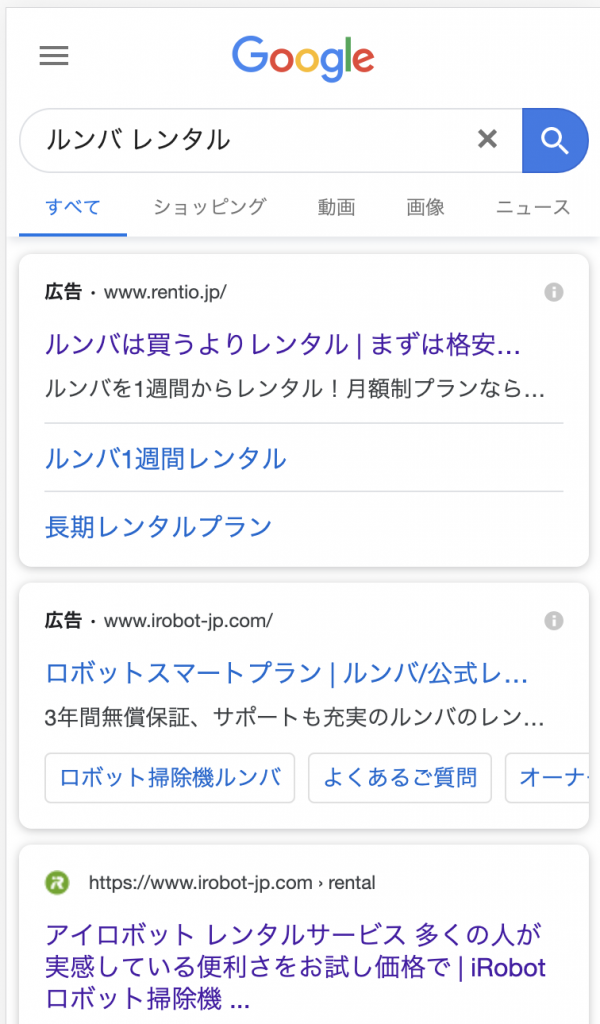Open the ルンバは買うよりレンタル ad result
The height and width of the screenshot is (1024, 600).
[283, 346]
